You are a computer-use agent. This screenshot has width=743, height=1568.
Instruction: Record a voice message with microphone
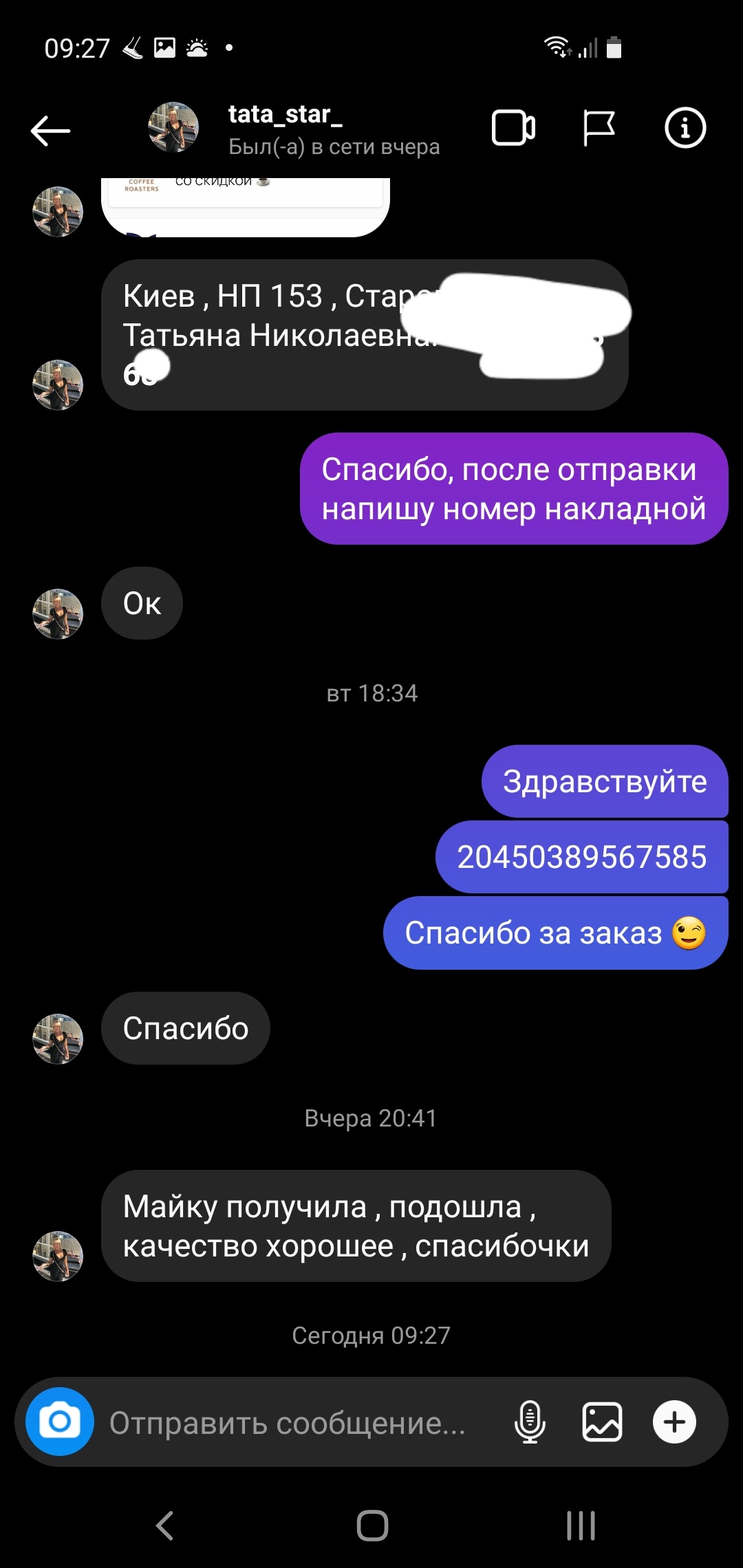pyautogui.click(x=530, y=1422)
